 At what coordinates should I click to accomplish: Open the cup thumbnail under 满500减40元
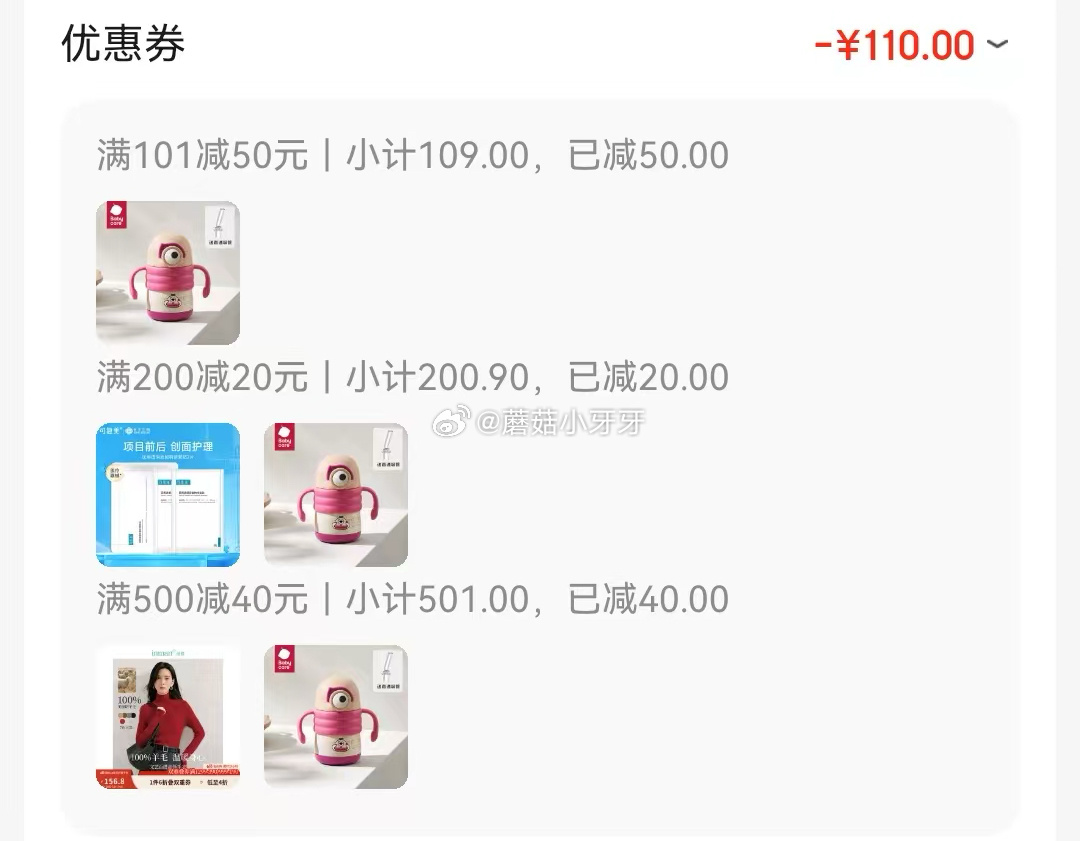coord(336,717)
